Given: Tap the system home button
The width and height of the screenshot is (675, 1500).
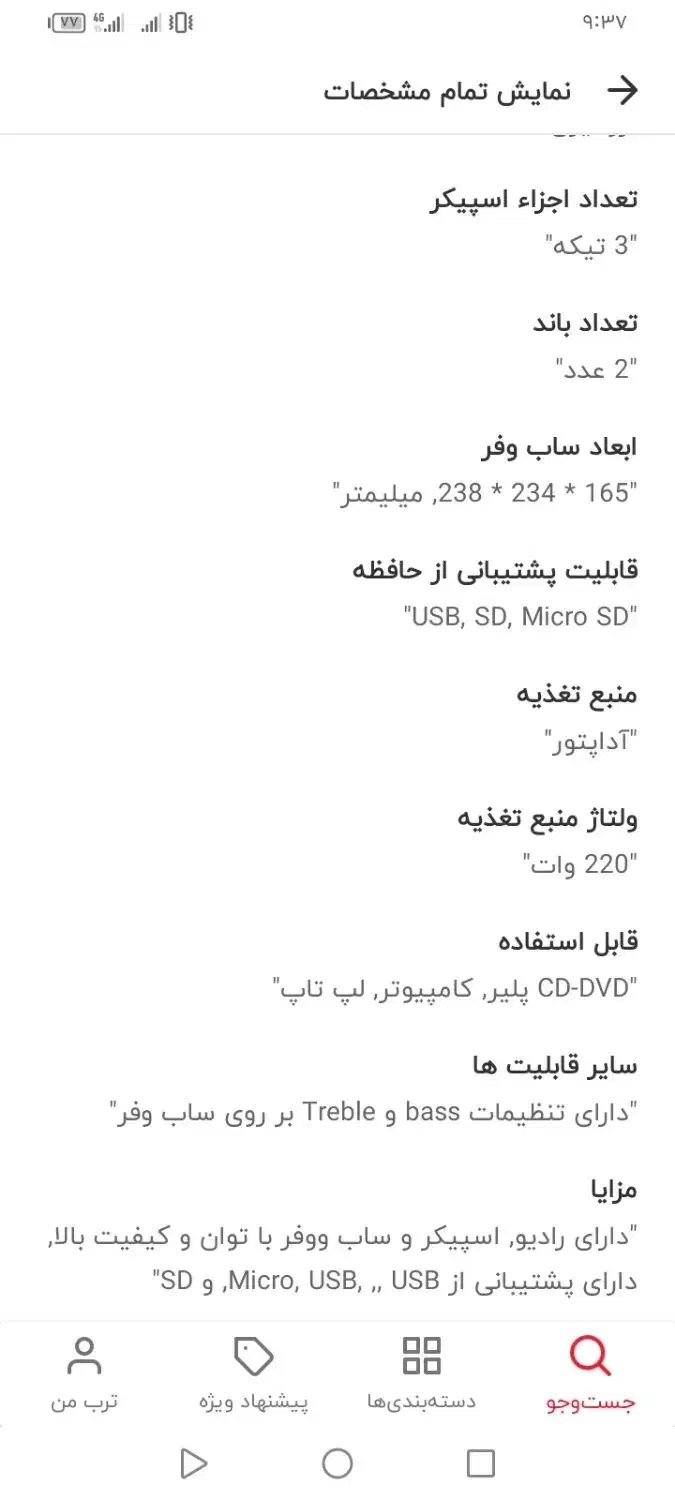Looking at the screenshot, I should point(337,1464).
